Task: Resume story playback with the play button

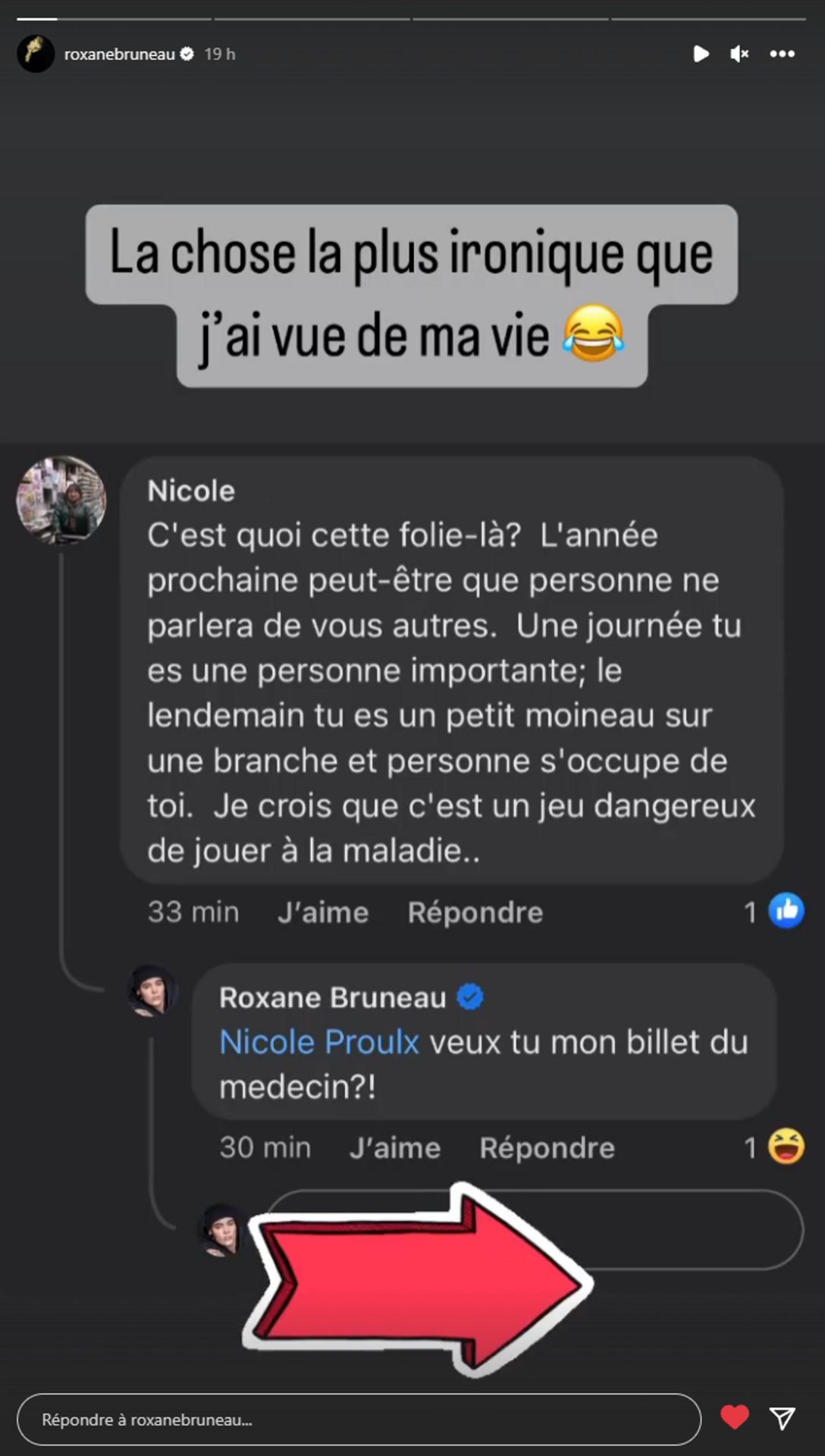Action: point(701,54)
